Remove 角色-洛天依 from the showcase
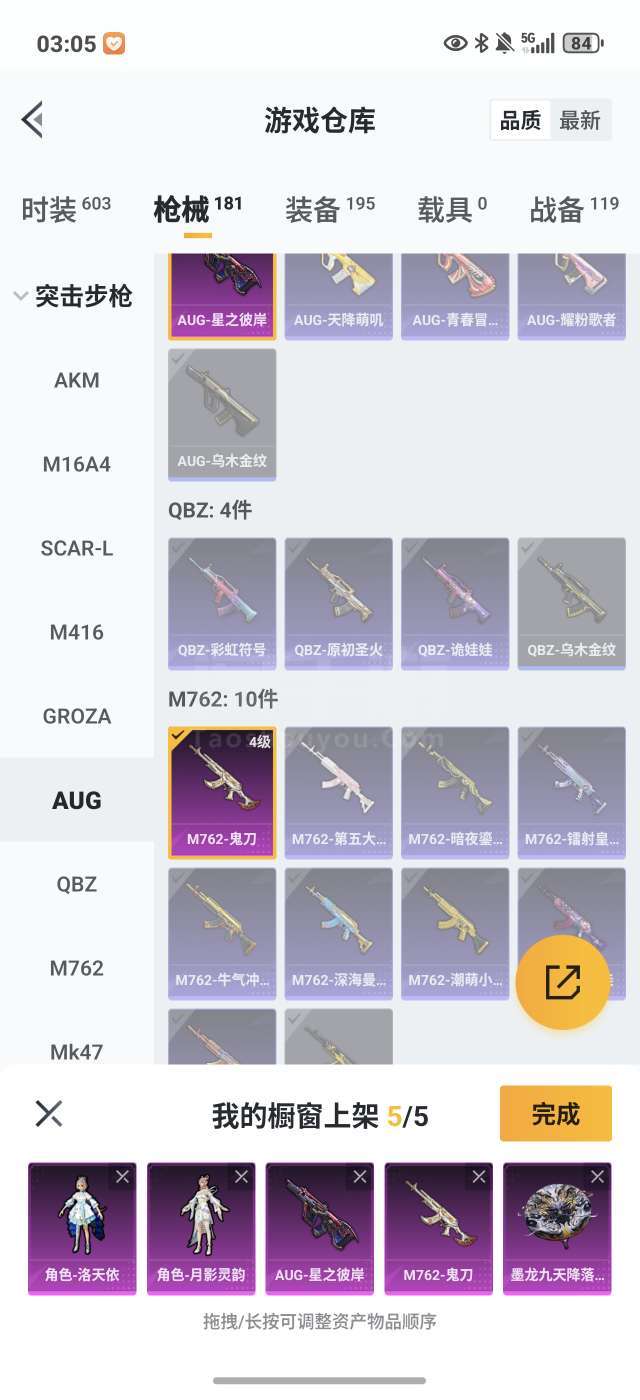The width and height of the screenshot is (640, 1400). pos(122,1177)
